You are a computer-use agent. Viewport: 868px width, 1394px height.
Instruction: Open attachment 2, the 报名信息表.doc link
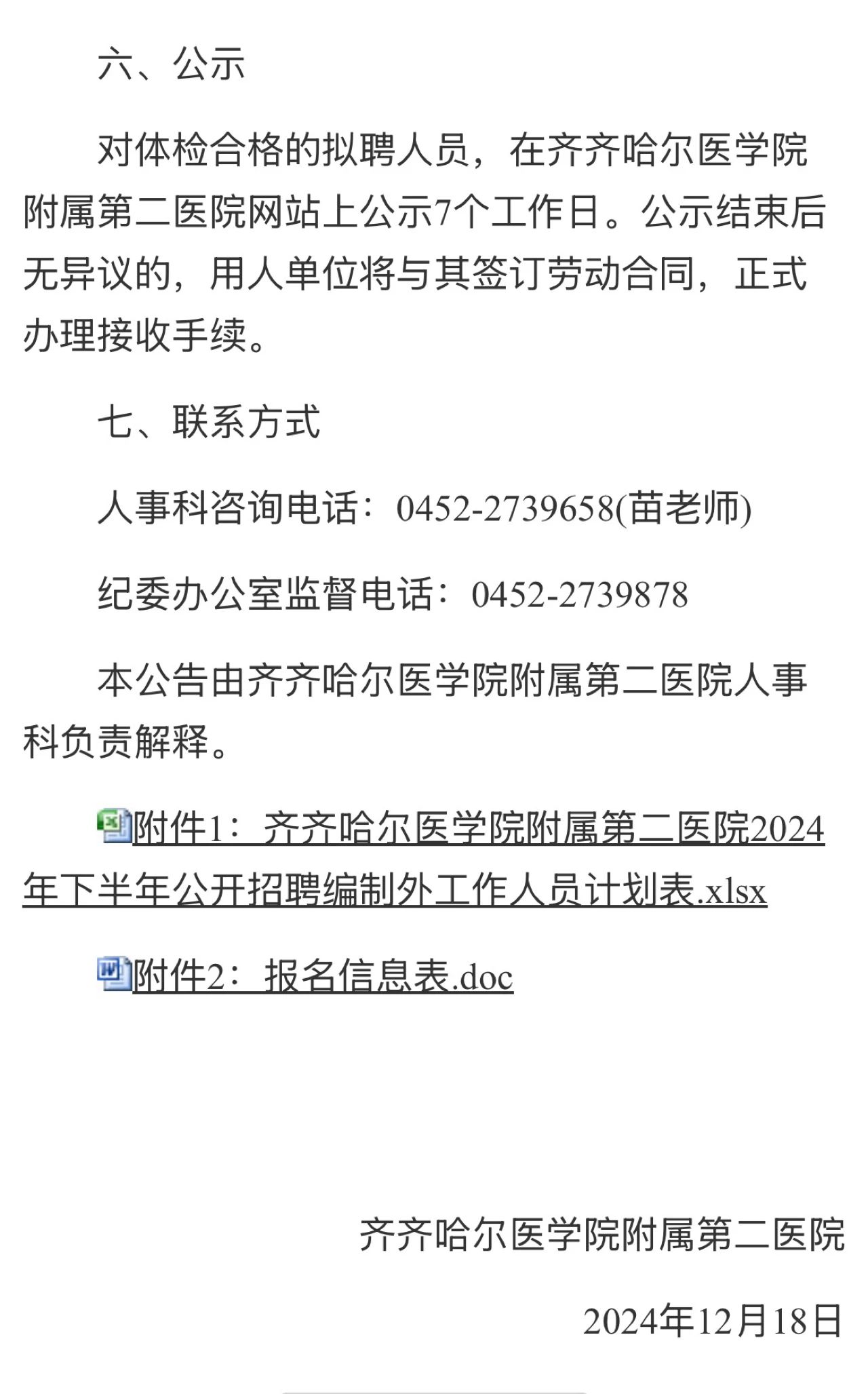(x=322, y=977)
